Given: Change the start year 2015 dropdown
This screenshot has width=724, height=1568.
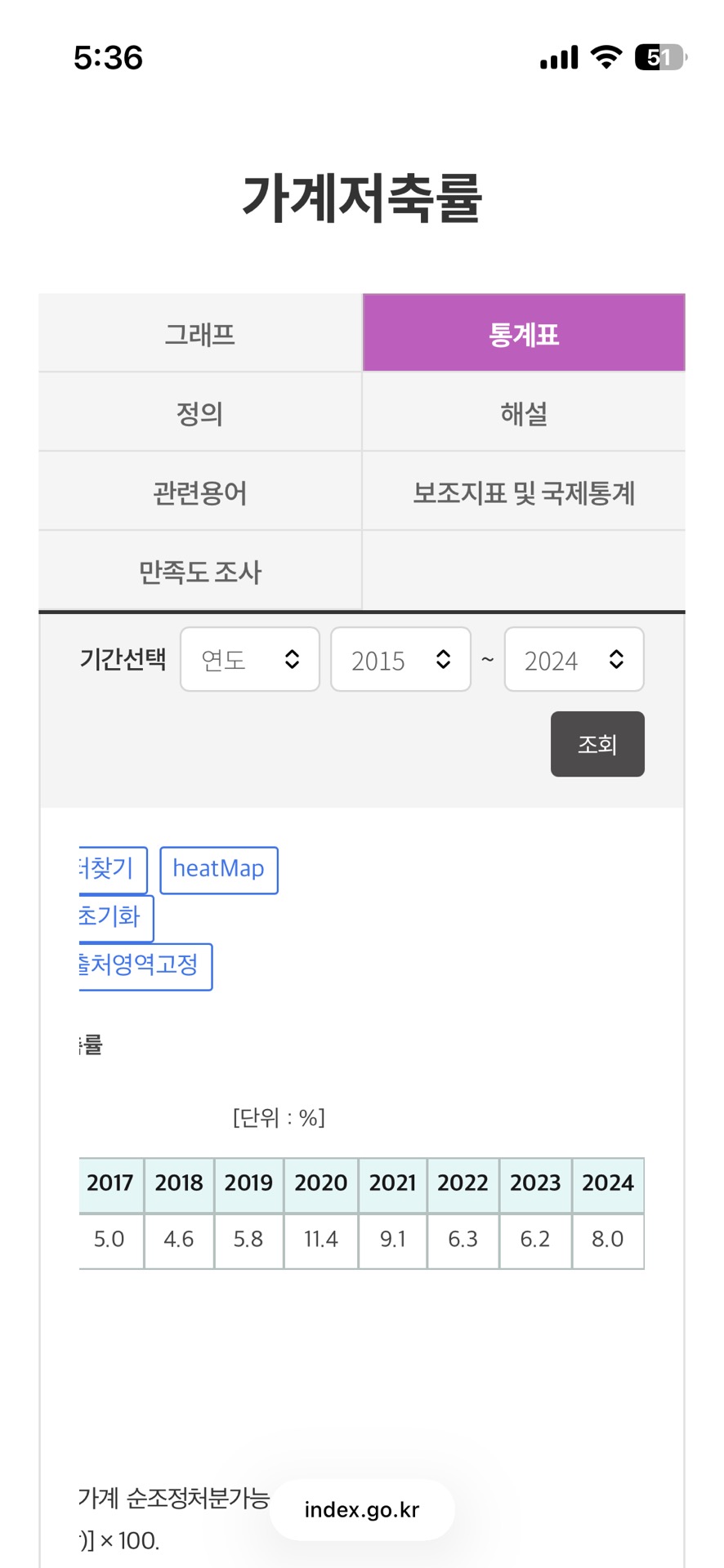Looking at the screenshot, I should (400, 660).
